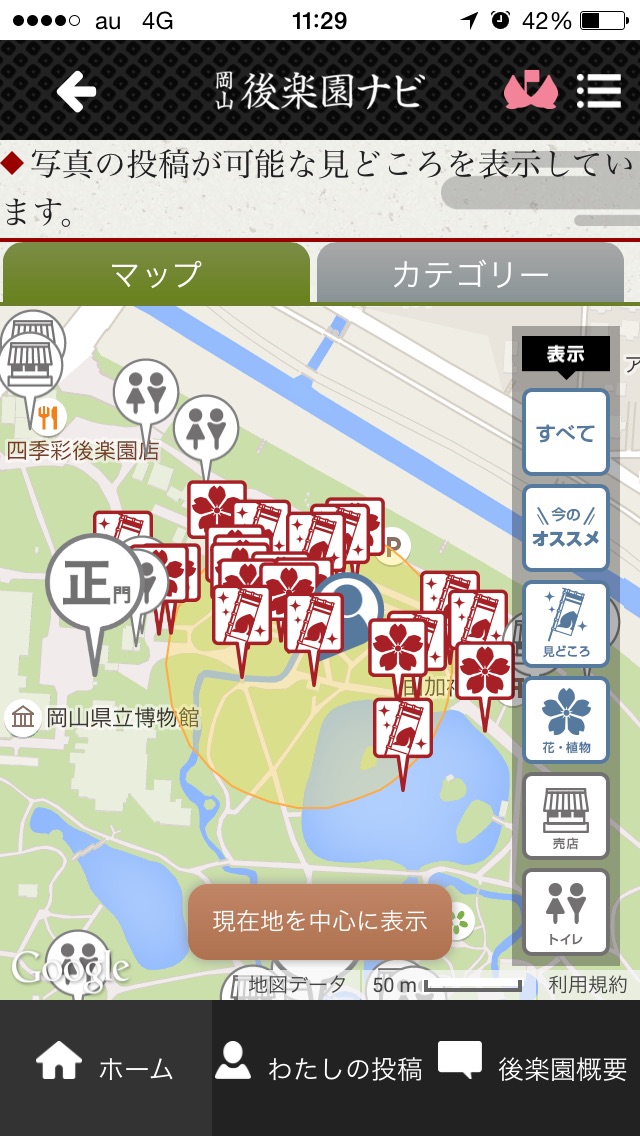Open the hamburger menu
640x1136 pixels.
click(598, 91)
